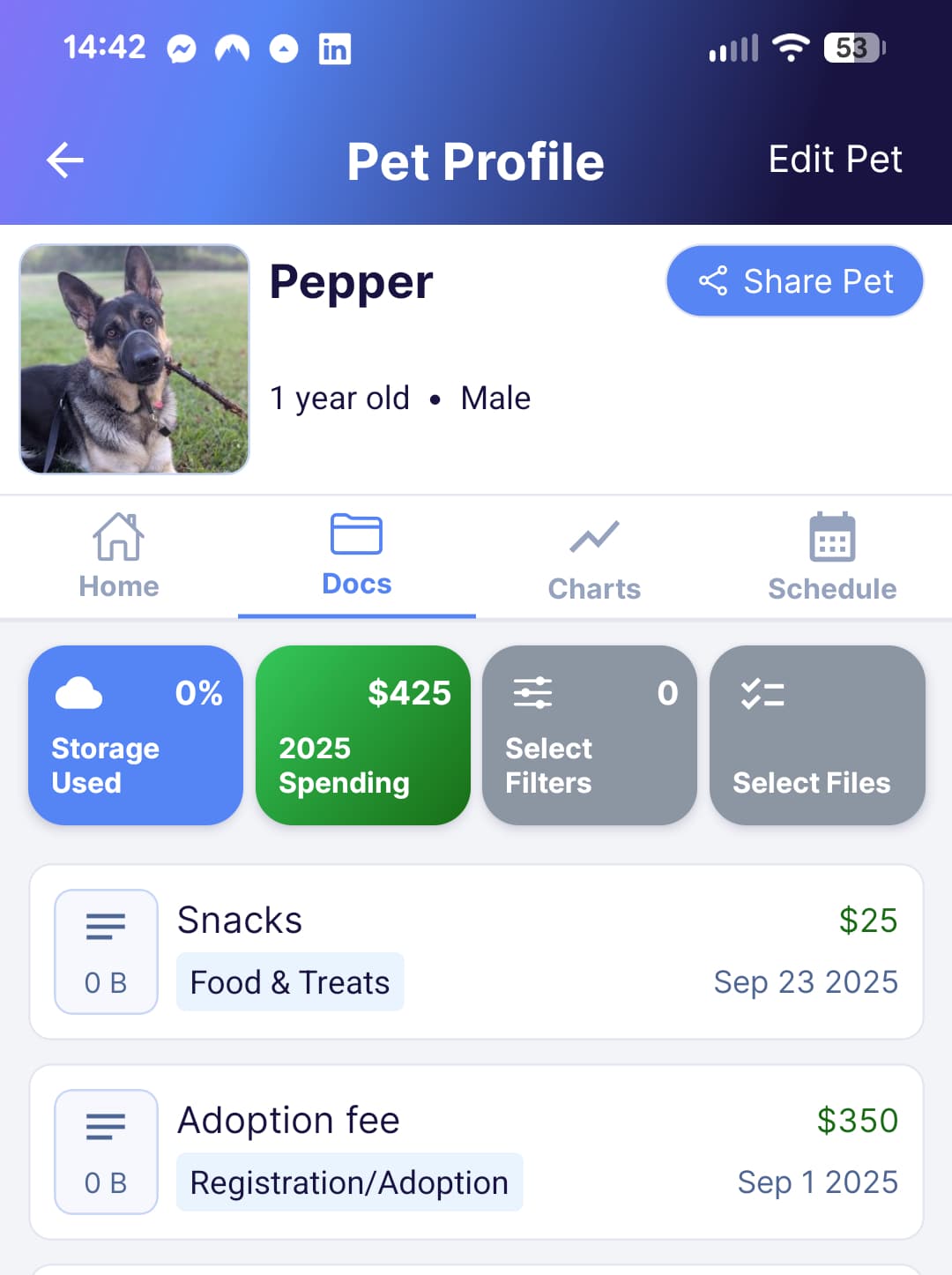This screenshot has width=952, height=1275.
Task: Click the Home house icon
Action: (x=118, y=535)
